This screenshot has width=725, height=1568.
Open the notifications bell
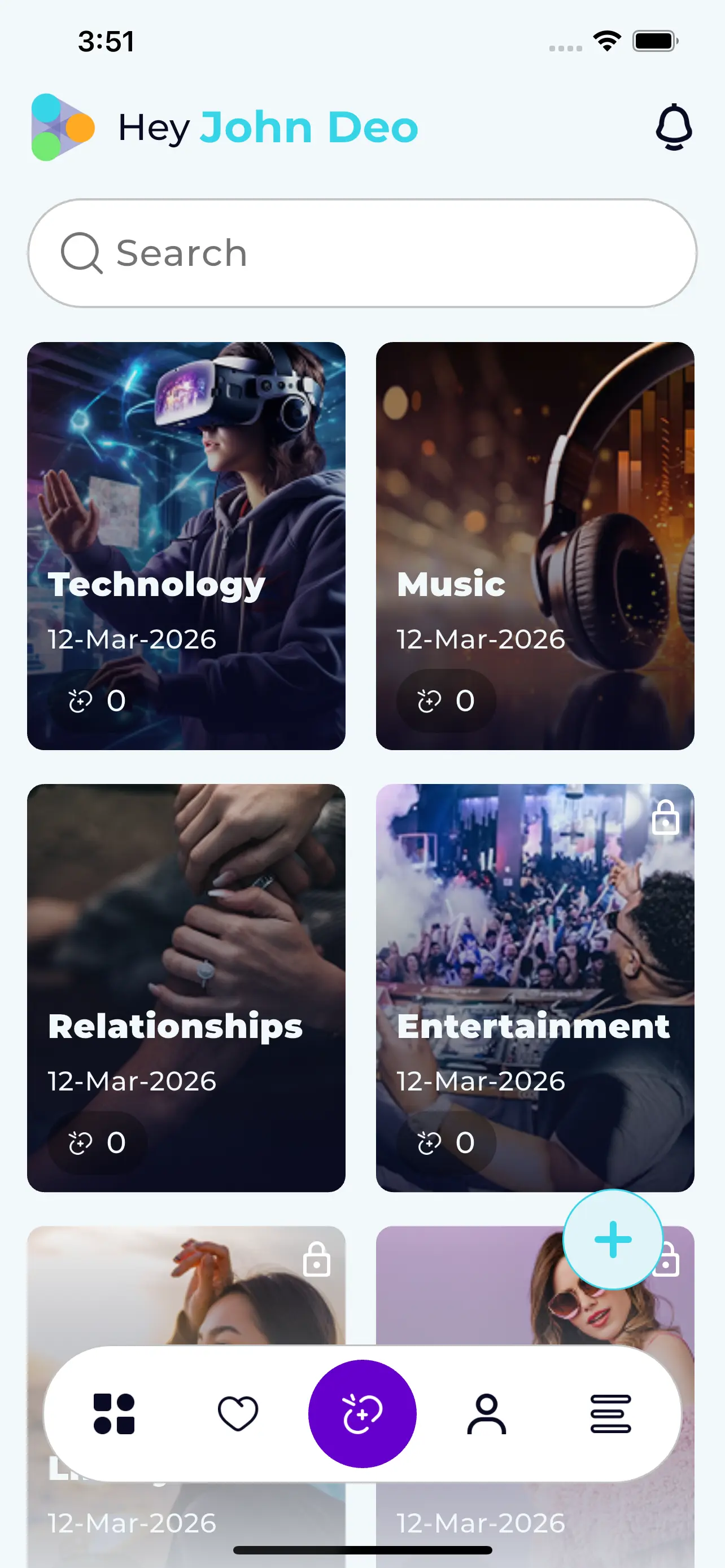673,127
